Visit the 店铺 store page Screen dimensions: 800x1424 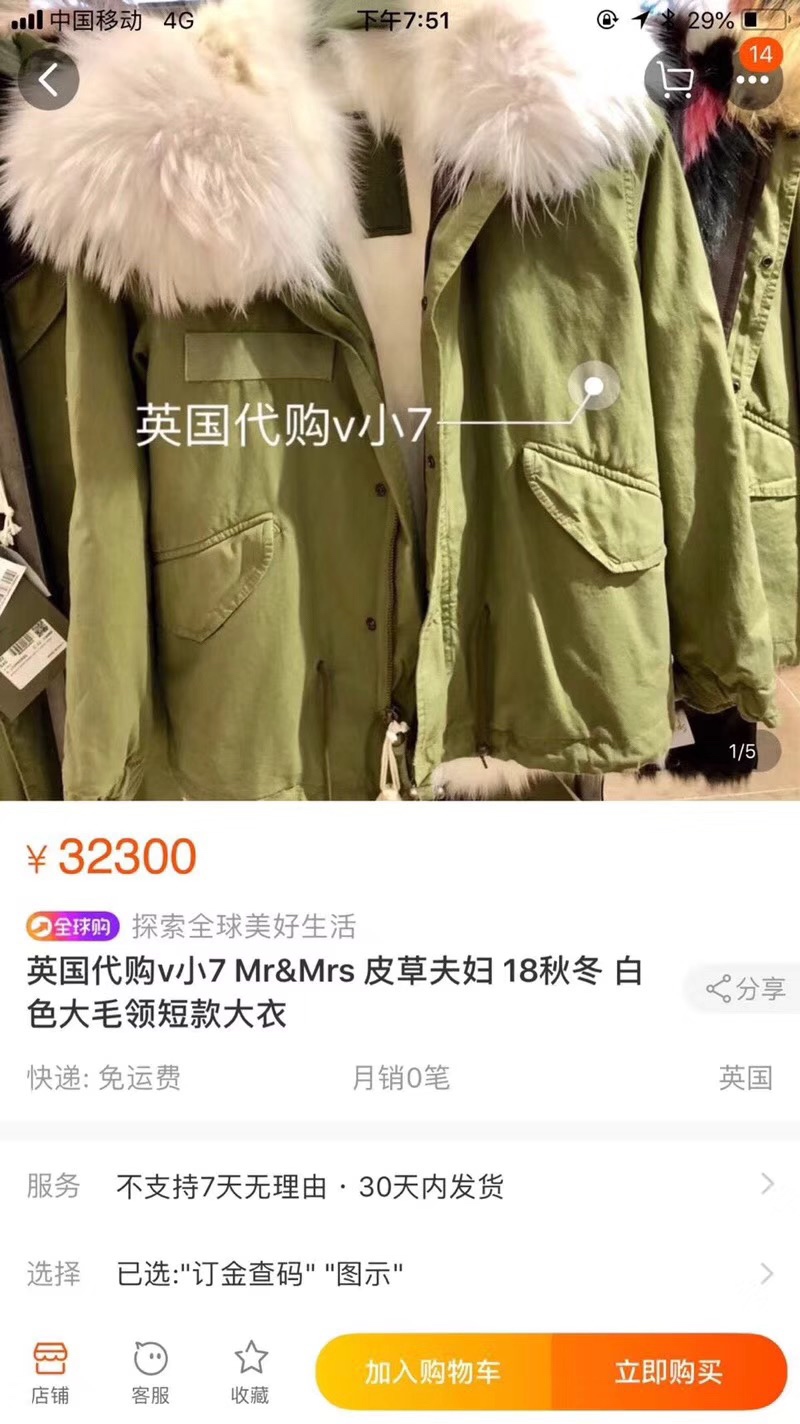(50, 1373)
